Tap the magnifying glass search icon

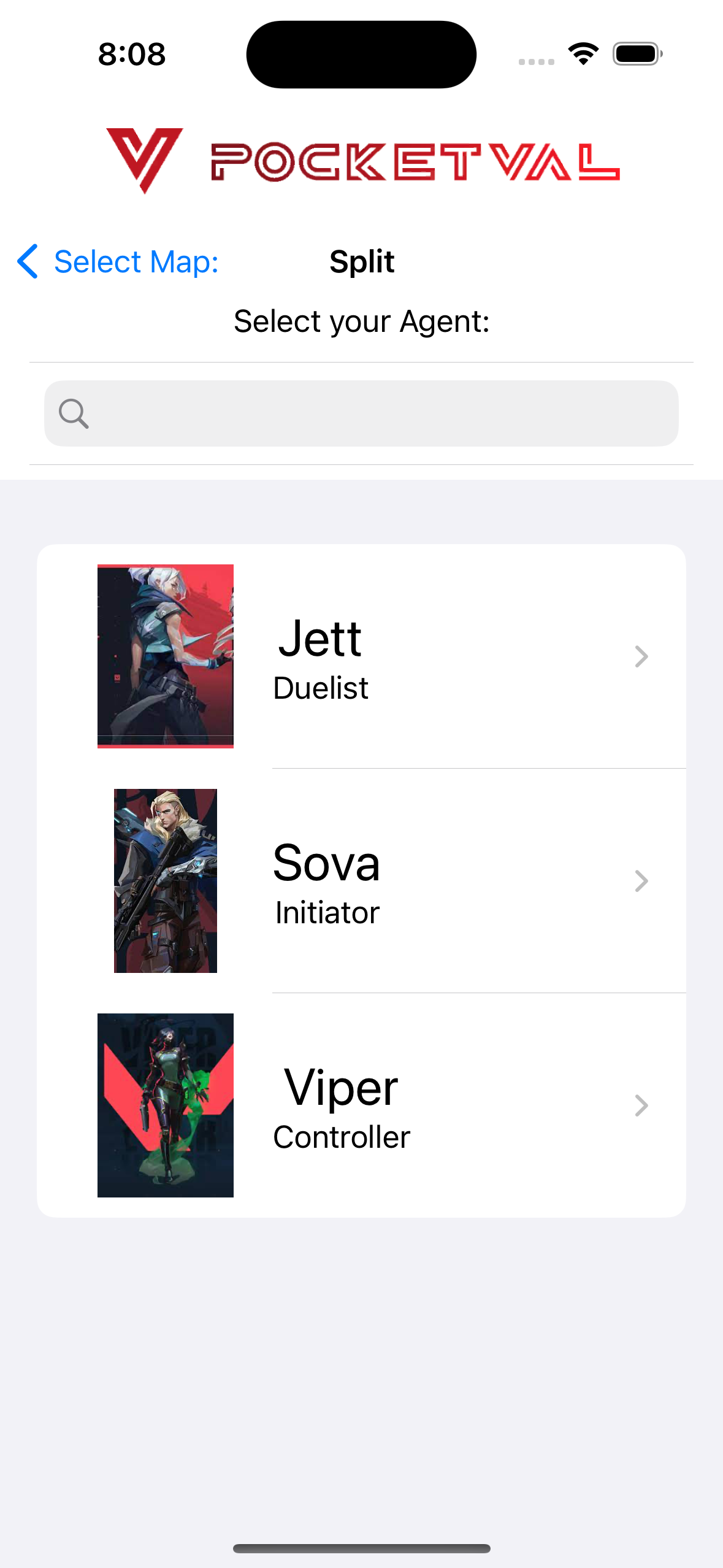coord(74,413)
